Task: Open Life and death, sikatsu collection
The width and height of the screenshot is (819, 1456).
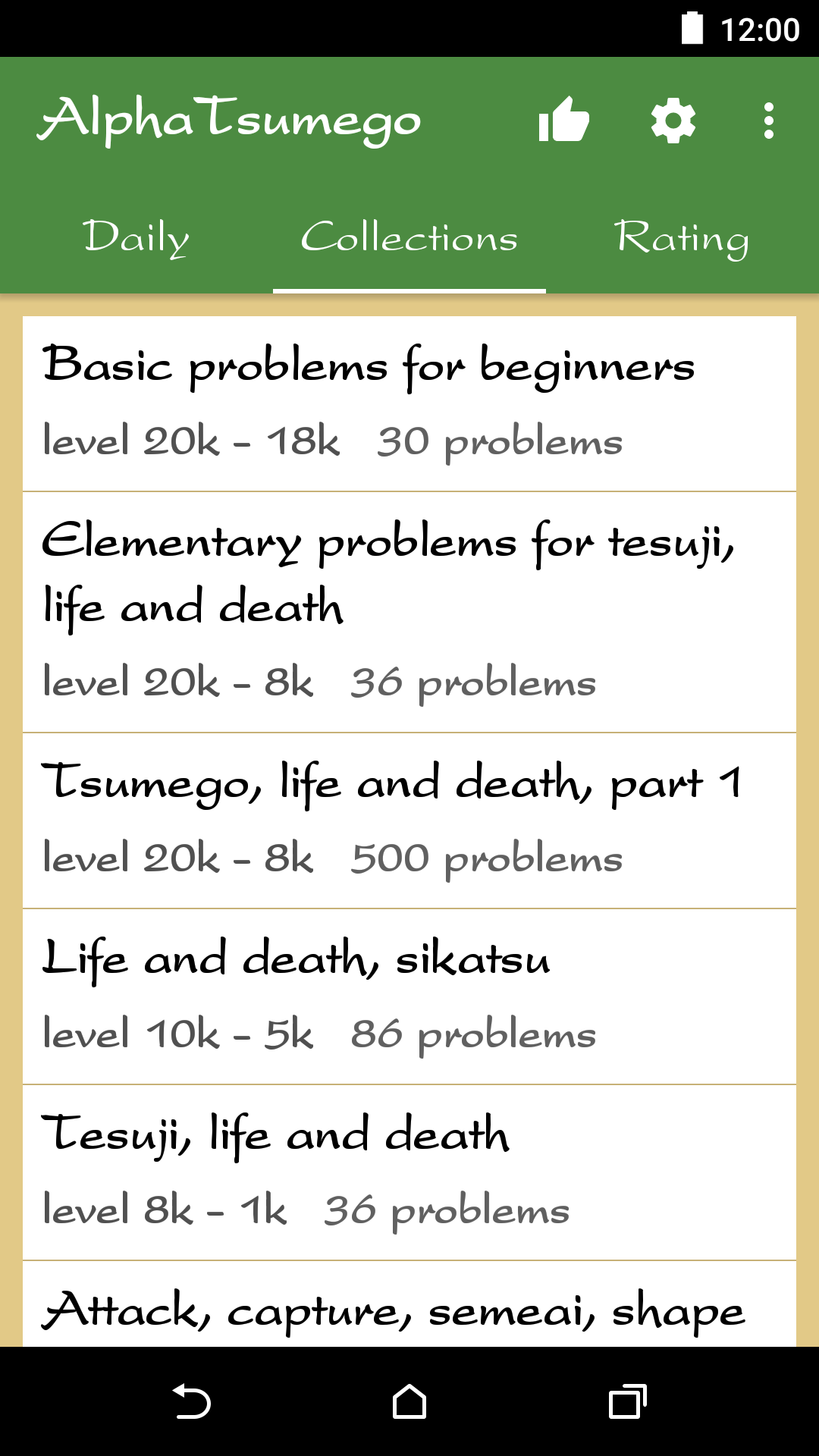Action: (409, 996)
